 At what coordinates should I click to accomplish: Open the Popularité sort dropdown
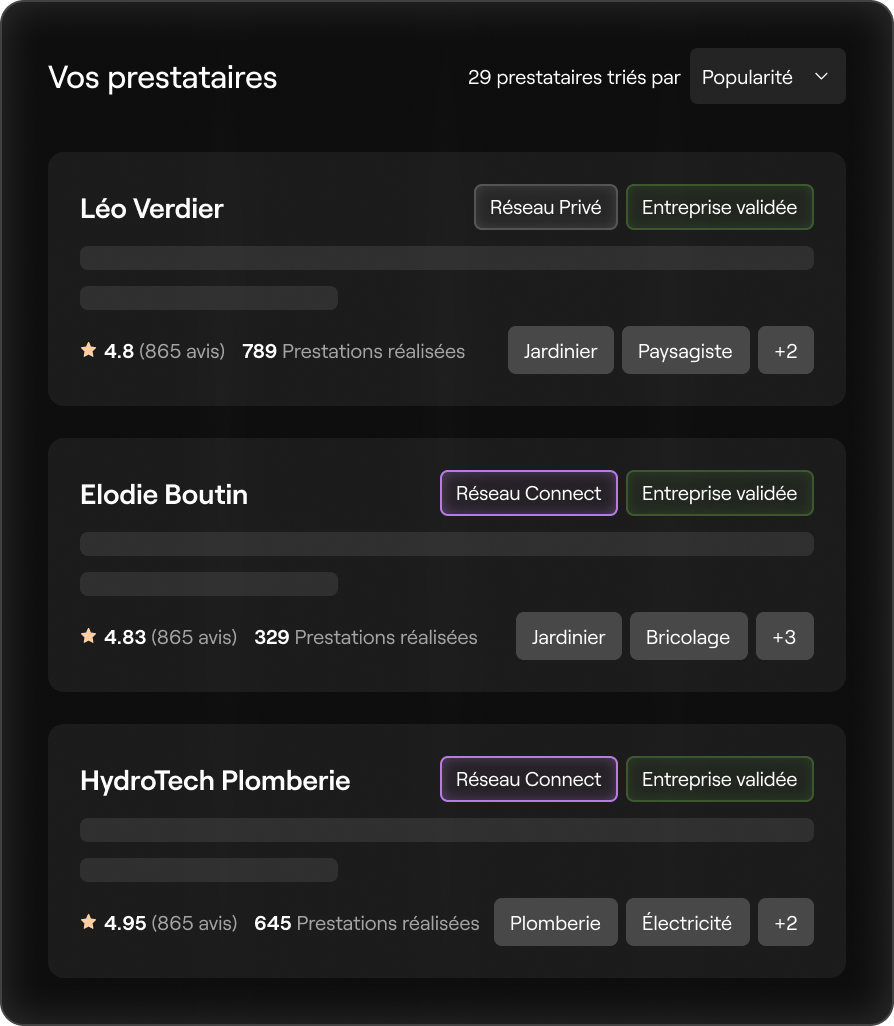767,77
